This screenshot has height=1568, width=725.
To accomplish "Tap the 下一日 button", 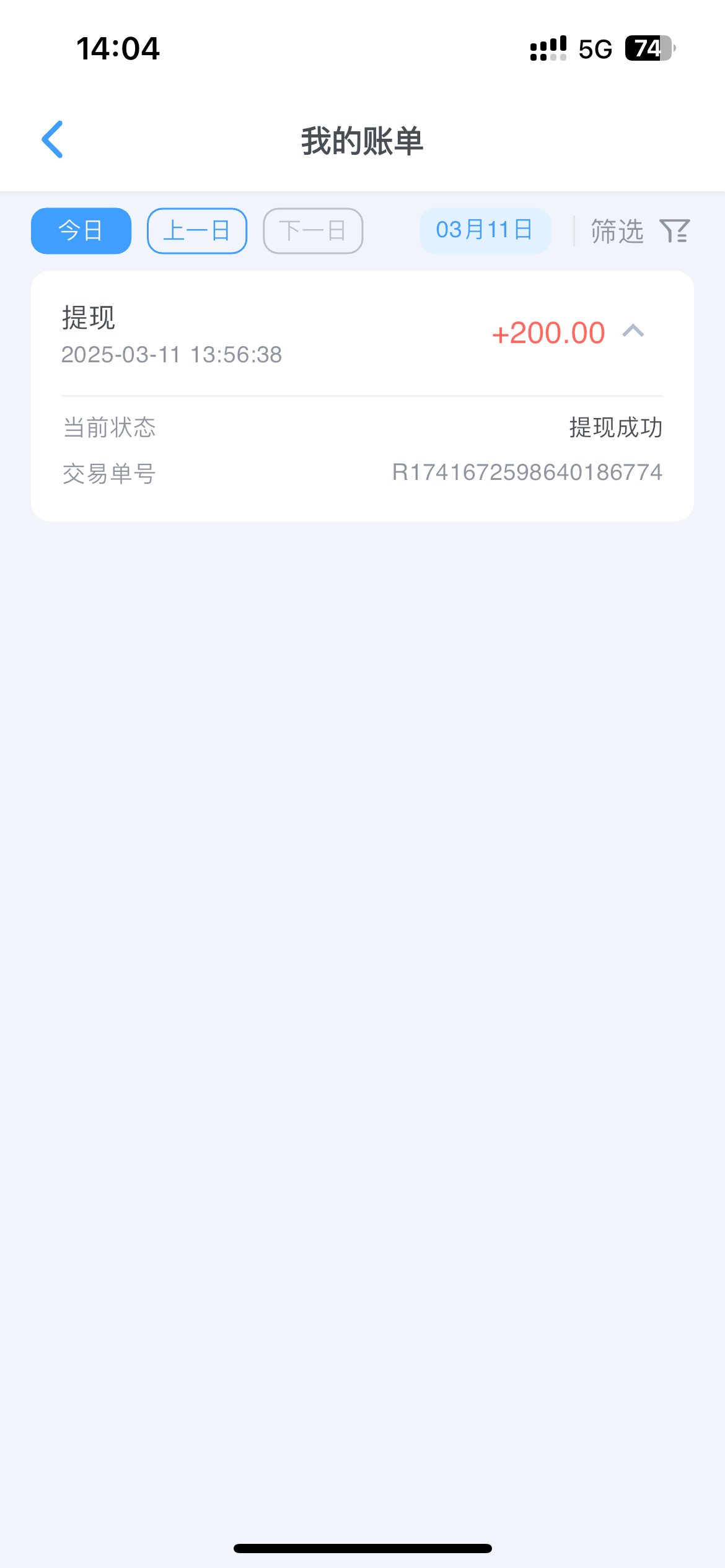I will click(x=313, y=231).
